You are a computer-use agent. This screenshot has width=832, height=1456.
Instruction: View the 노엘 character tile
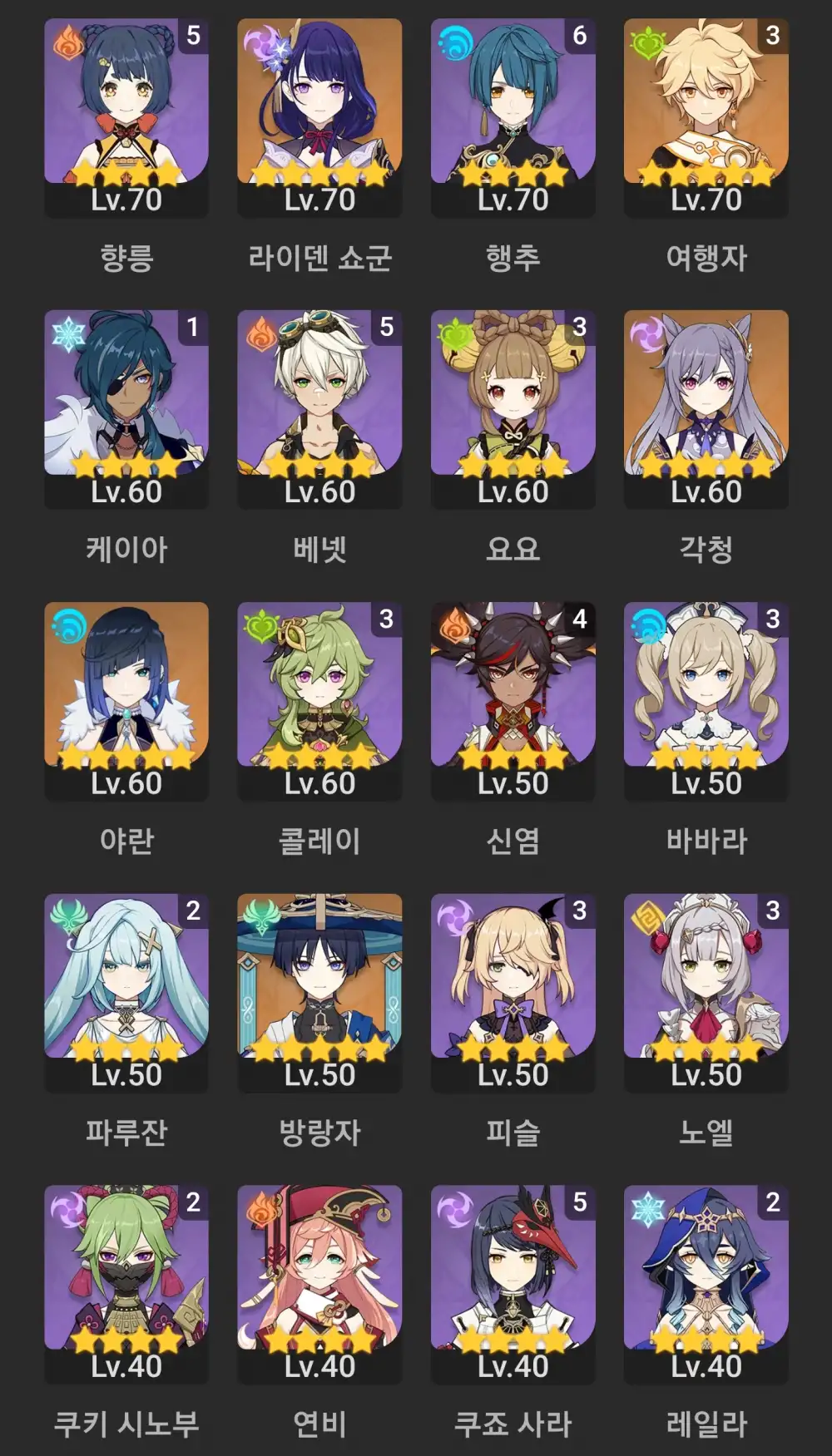click(706, 991)
